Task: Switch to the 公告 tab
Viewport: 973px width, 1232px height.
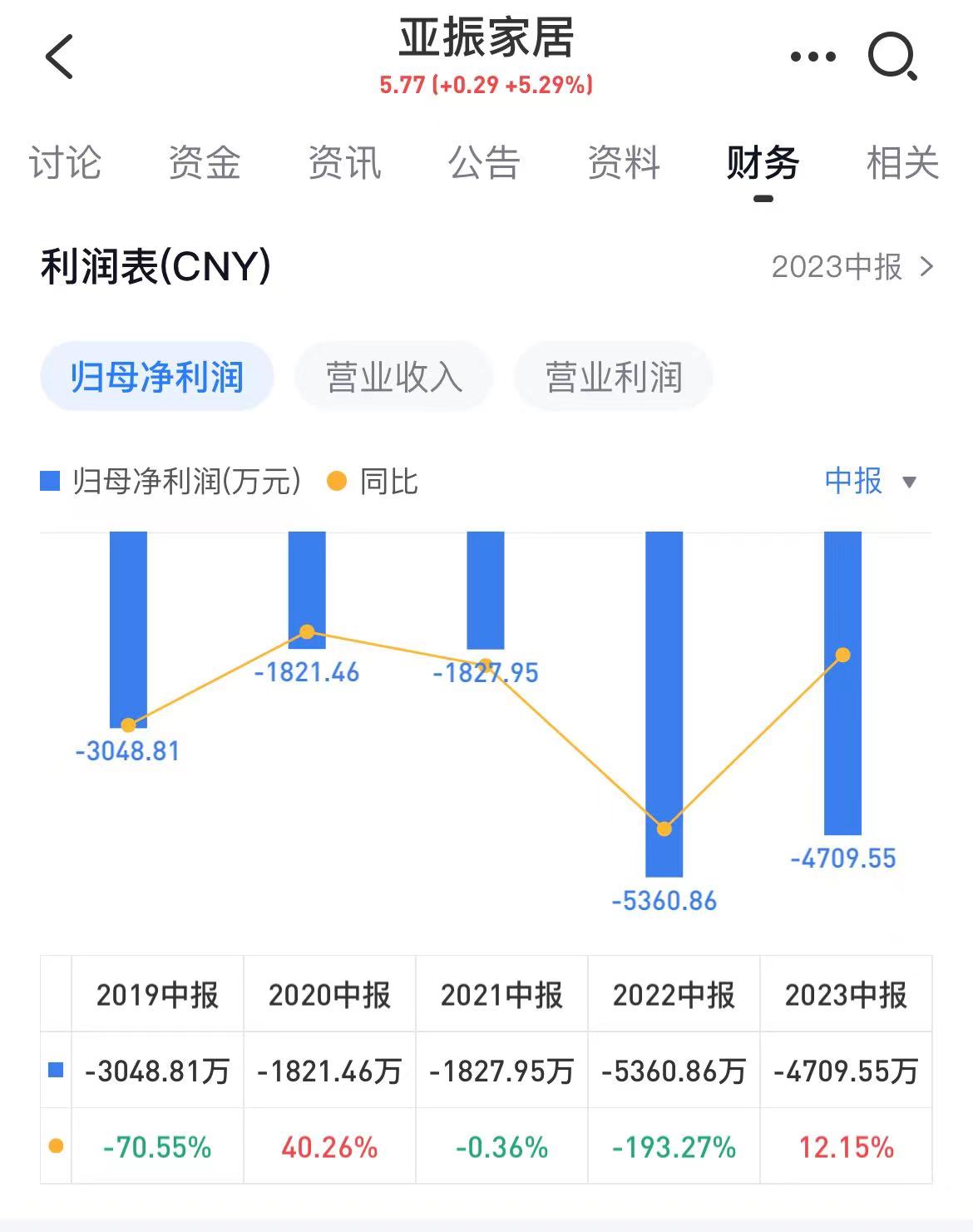Action: pyautogui.click(x=484, y=162)
